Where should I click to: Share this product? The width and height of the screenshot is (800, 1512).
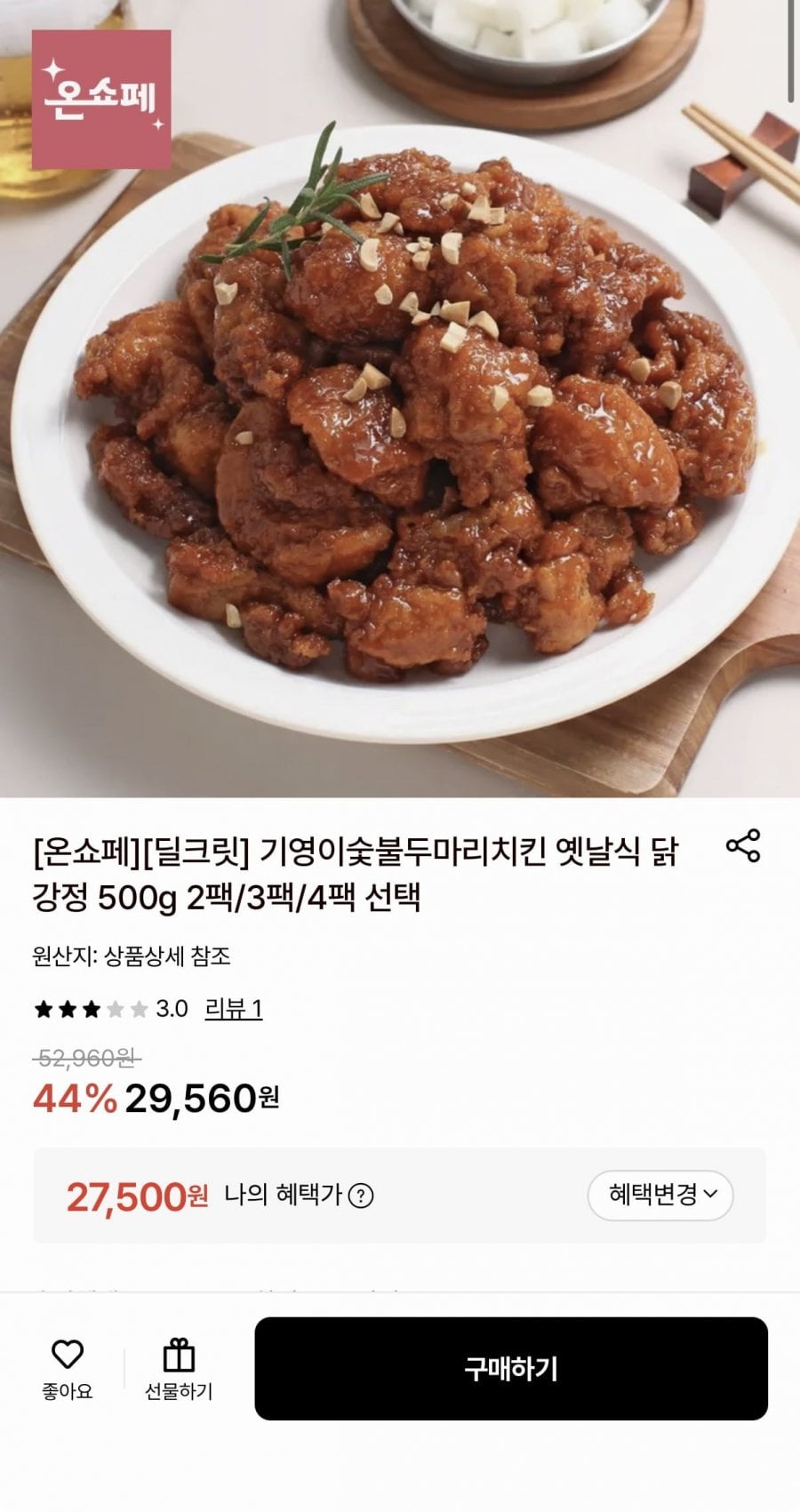point(743,845)
